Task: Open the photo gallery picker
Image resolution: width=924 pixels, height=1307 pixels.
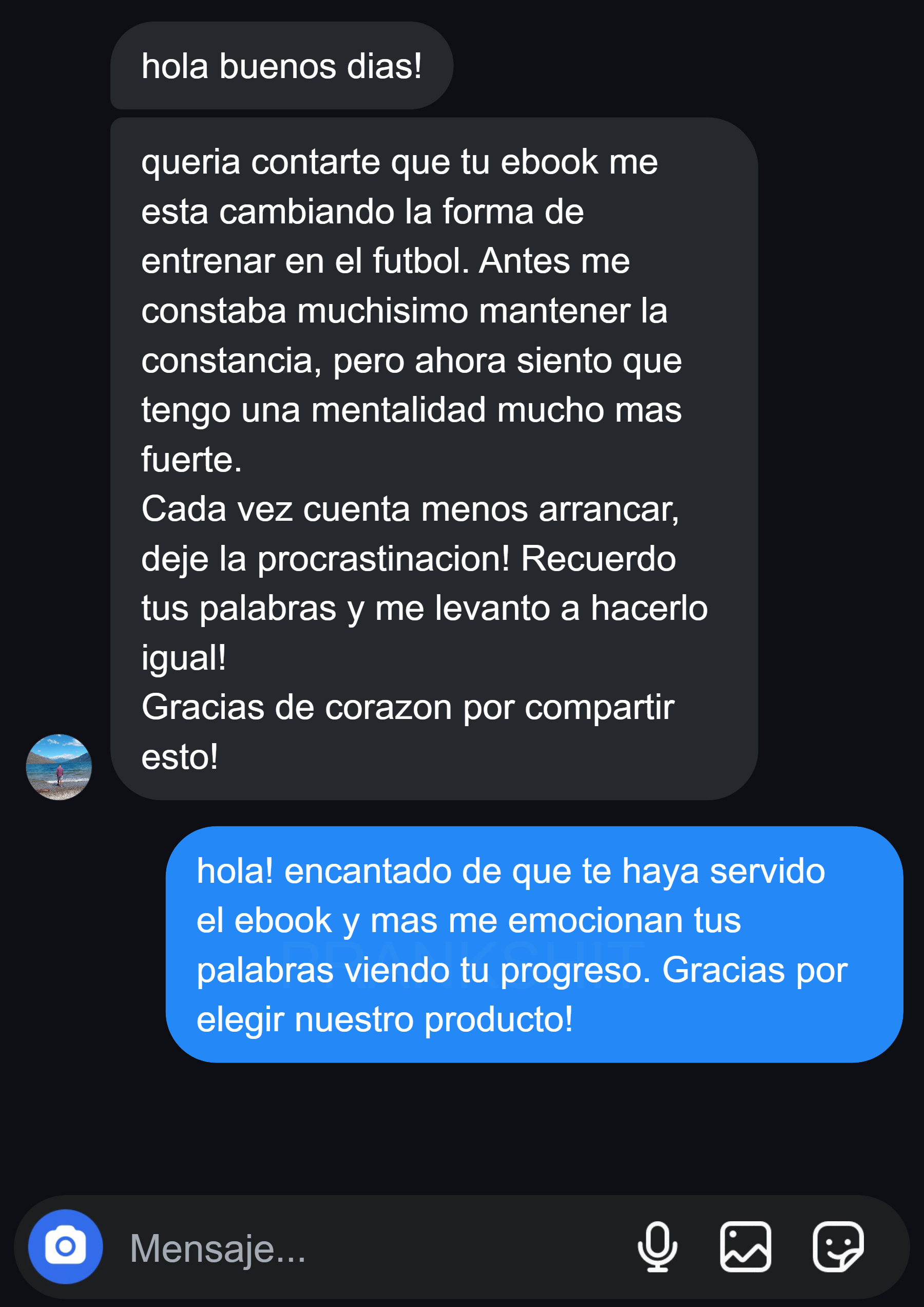Action: click(x=745, y=1247)
